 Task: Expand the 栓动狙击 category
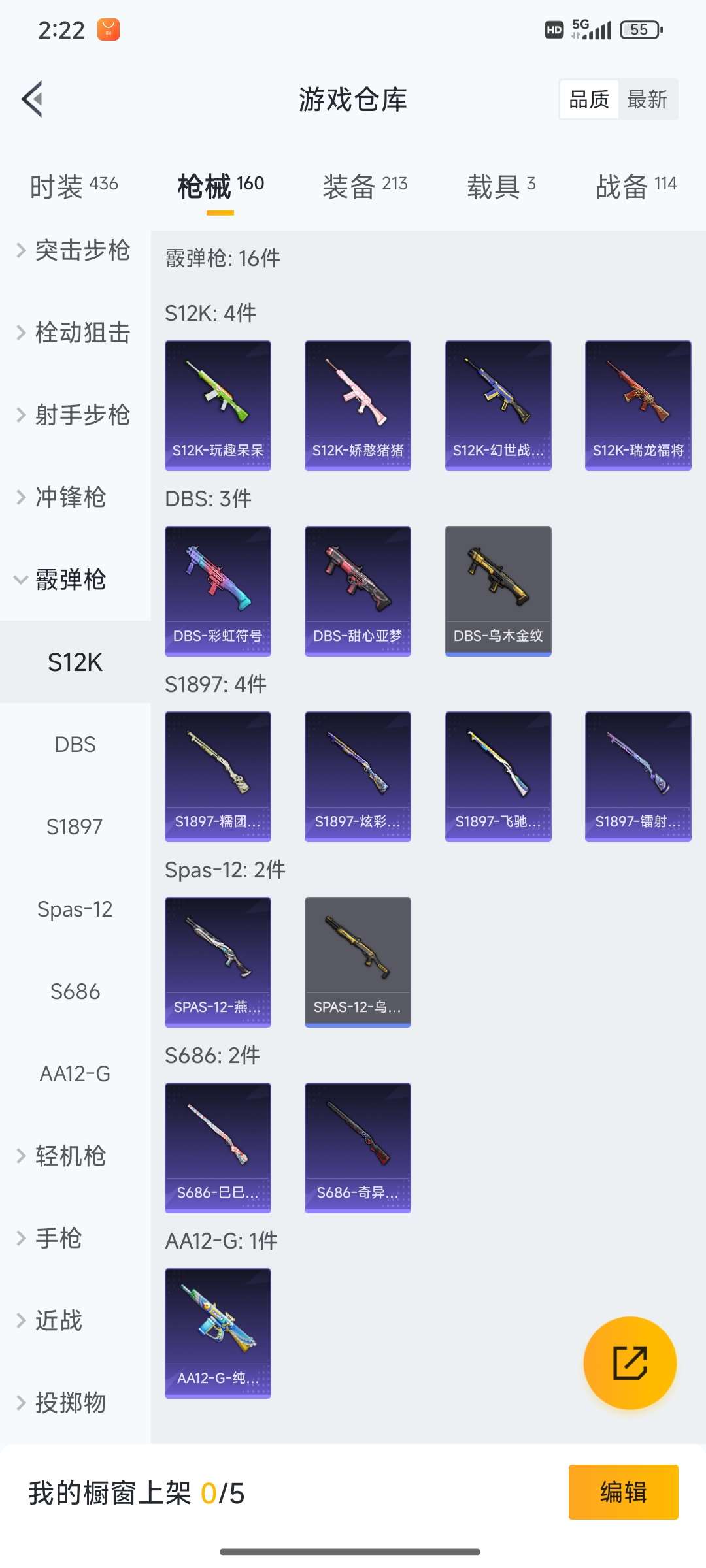point(73,333)
